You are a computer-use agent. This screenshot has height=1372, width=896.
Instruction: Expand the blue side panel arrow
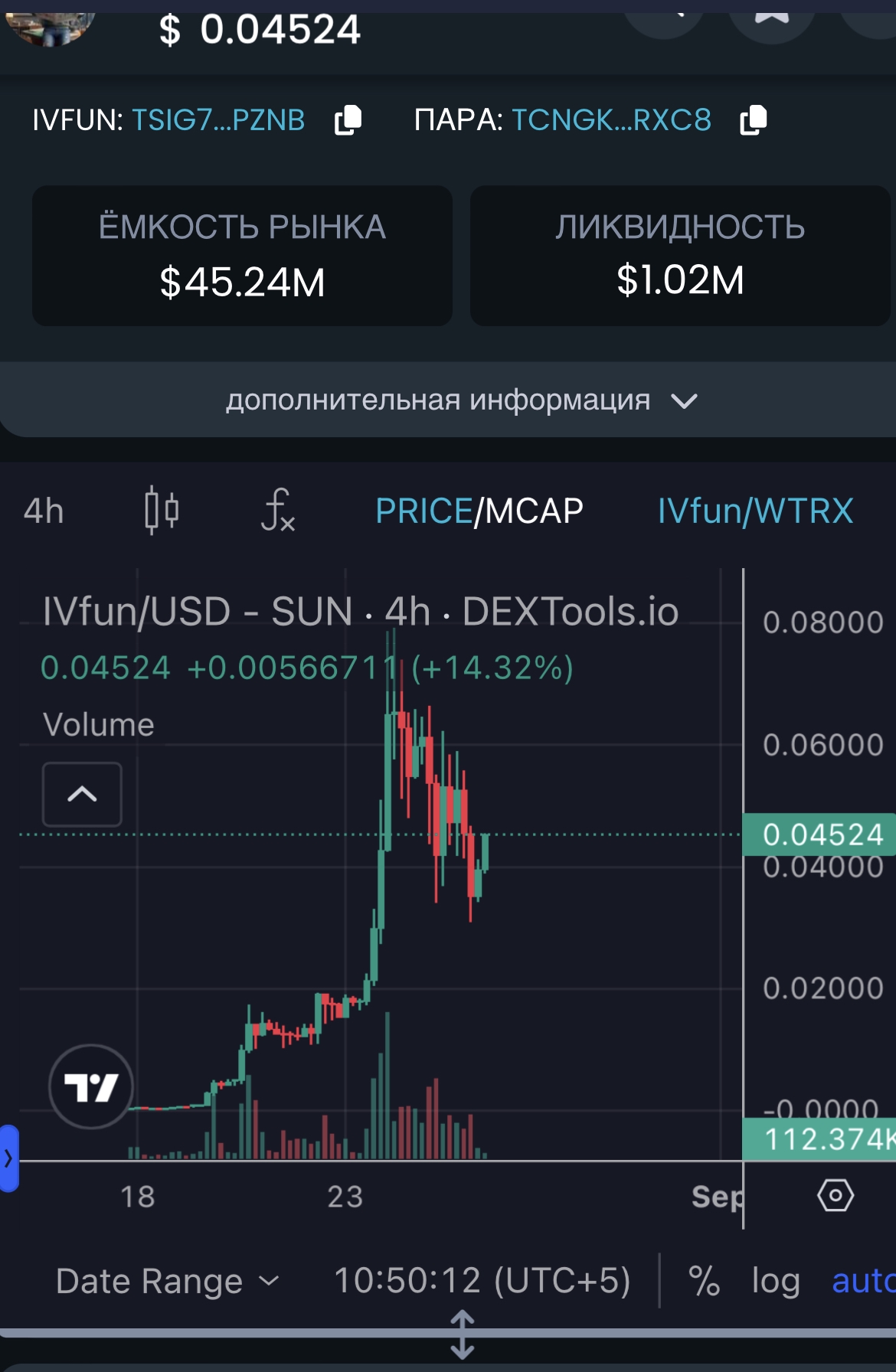pyautogui.click(x=8, y=1158)
